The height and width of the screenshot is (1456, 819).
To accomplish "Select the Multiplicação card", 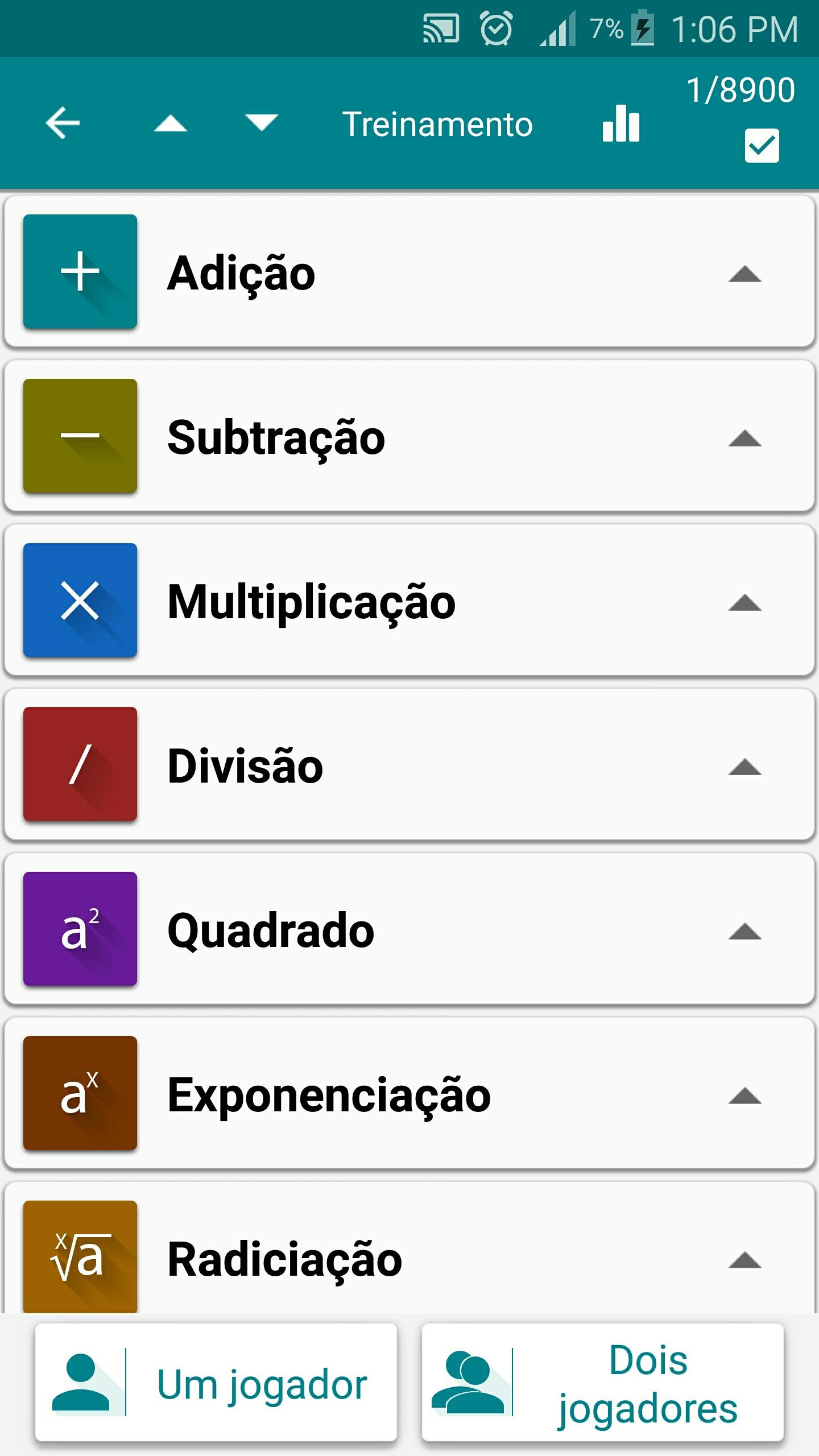I will 409,601.
